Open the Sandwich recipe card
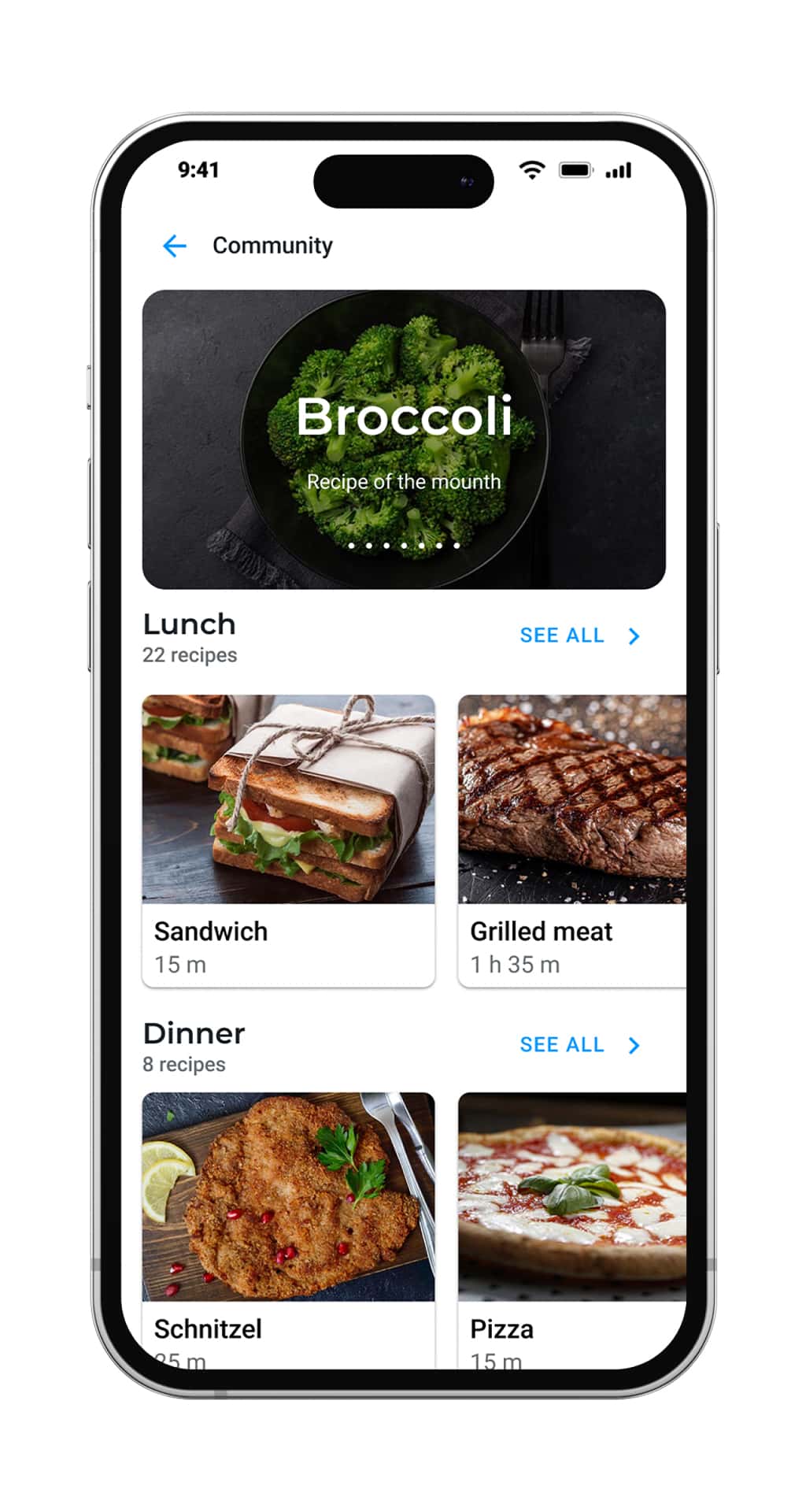 point(288,839)
